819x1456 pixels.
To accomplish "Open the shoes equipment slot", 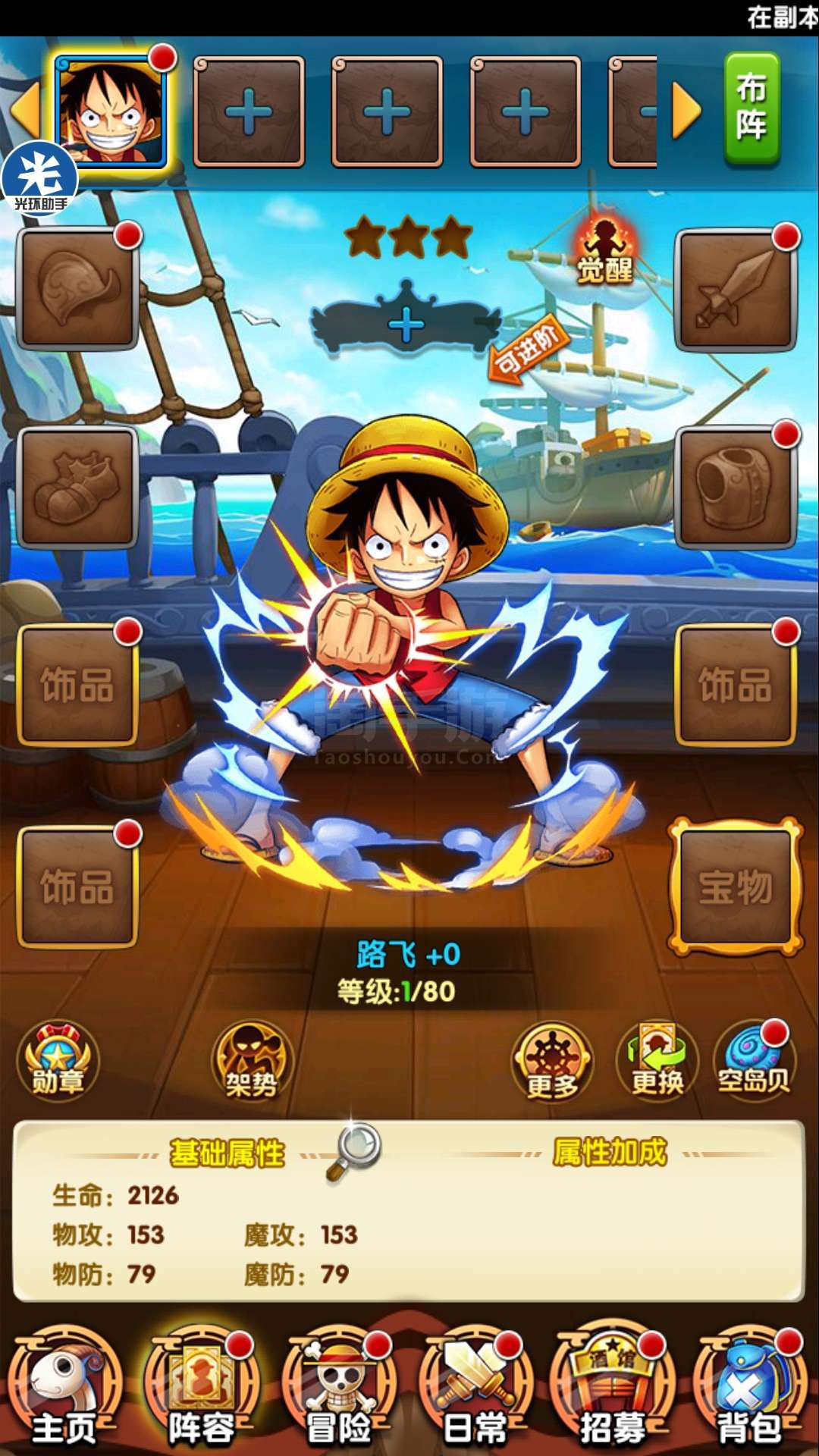I will pos(77,488).
